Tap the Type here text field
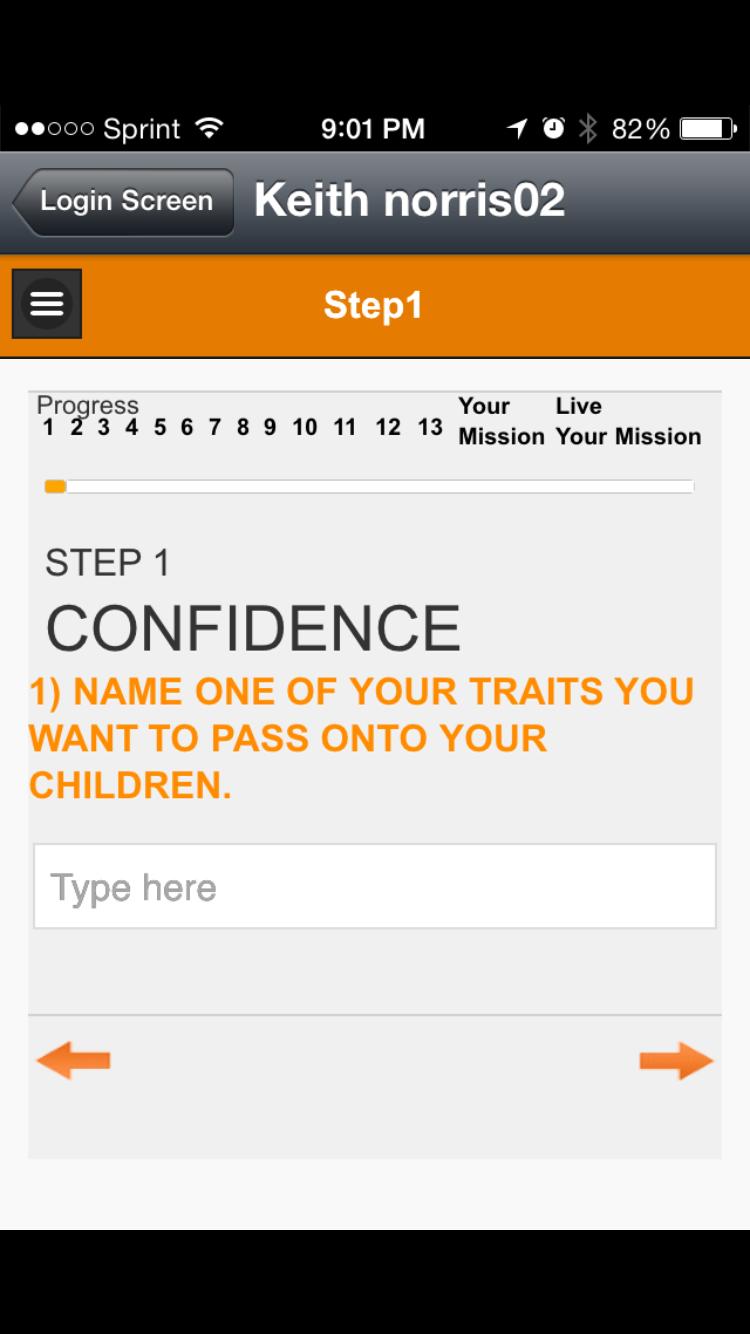The height and width of the screenshot is (1334, 750). [x=375, y=887]
